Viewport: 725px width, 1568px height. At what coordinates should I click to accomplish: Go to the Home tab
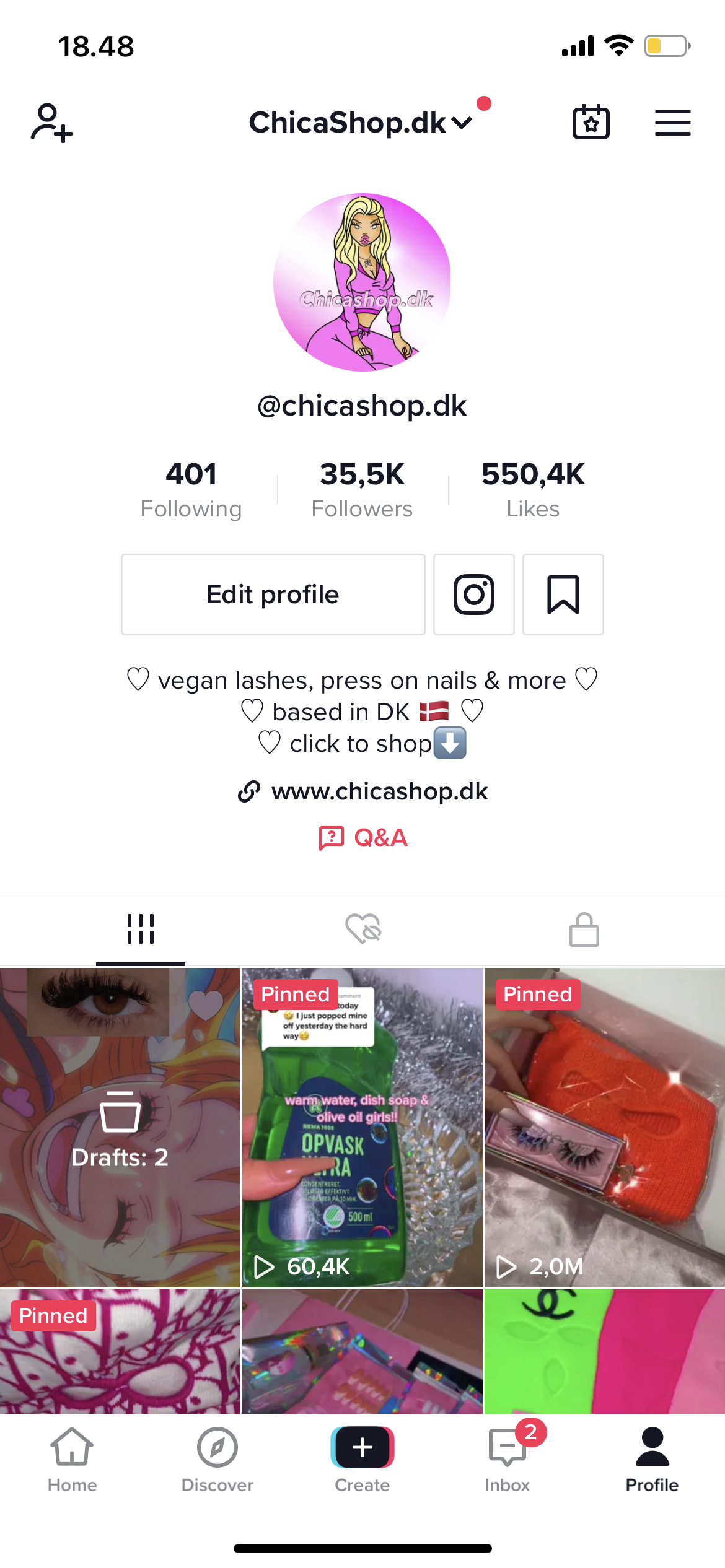[x=72, y=1459]
